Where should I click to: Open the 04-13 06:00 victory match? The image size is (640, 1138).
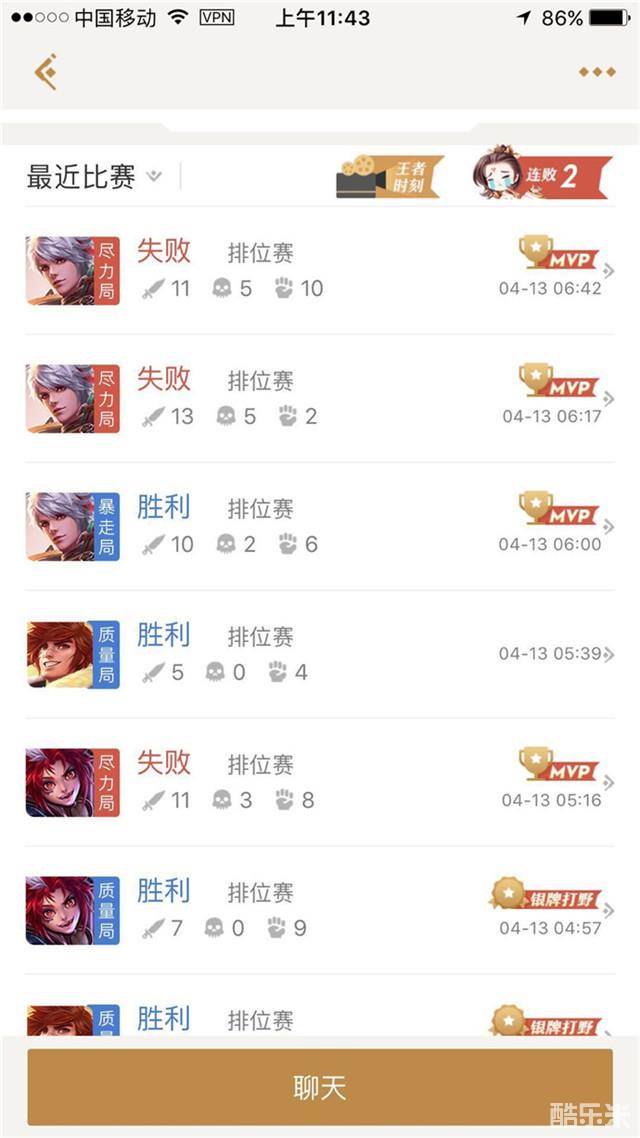point(320,526)
